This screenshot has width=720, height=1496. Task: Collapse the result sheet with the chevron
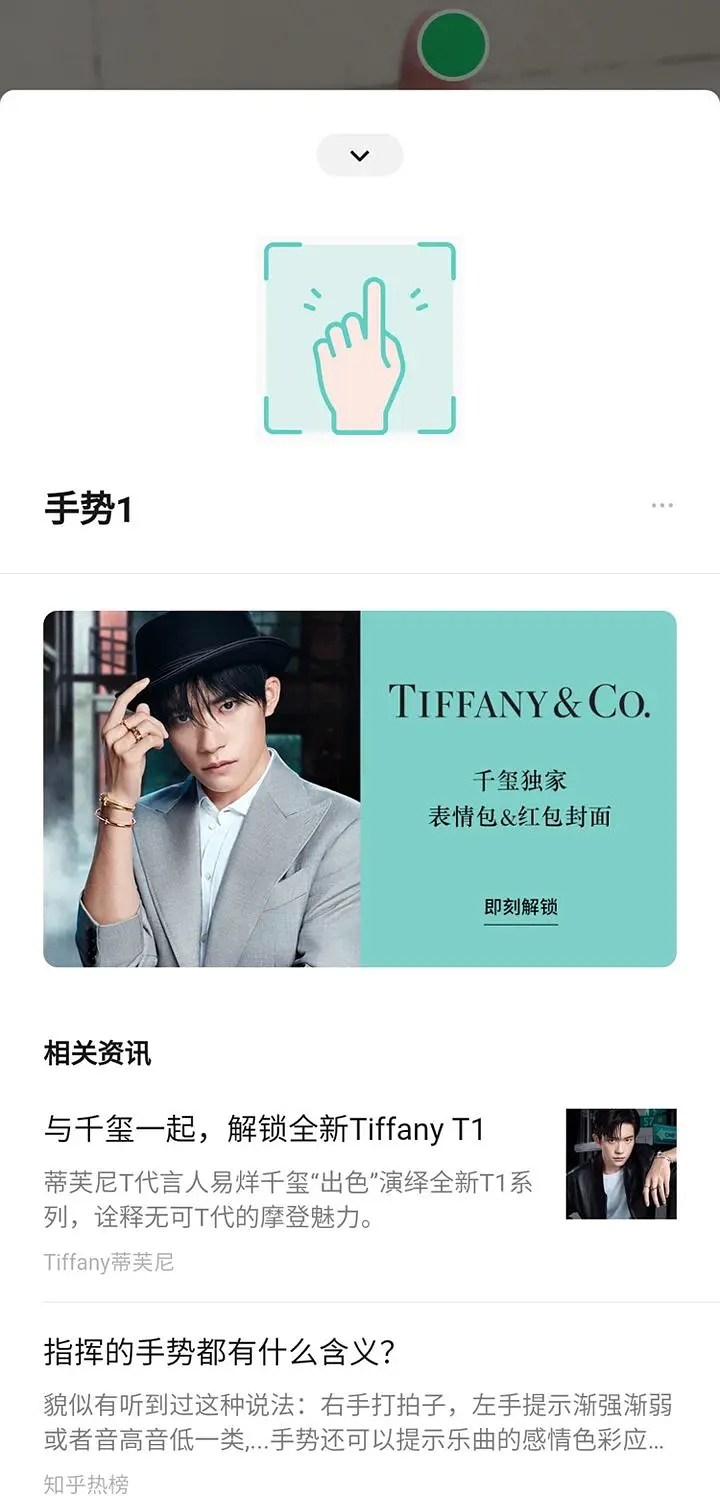(360, 155)
